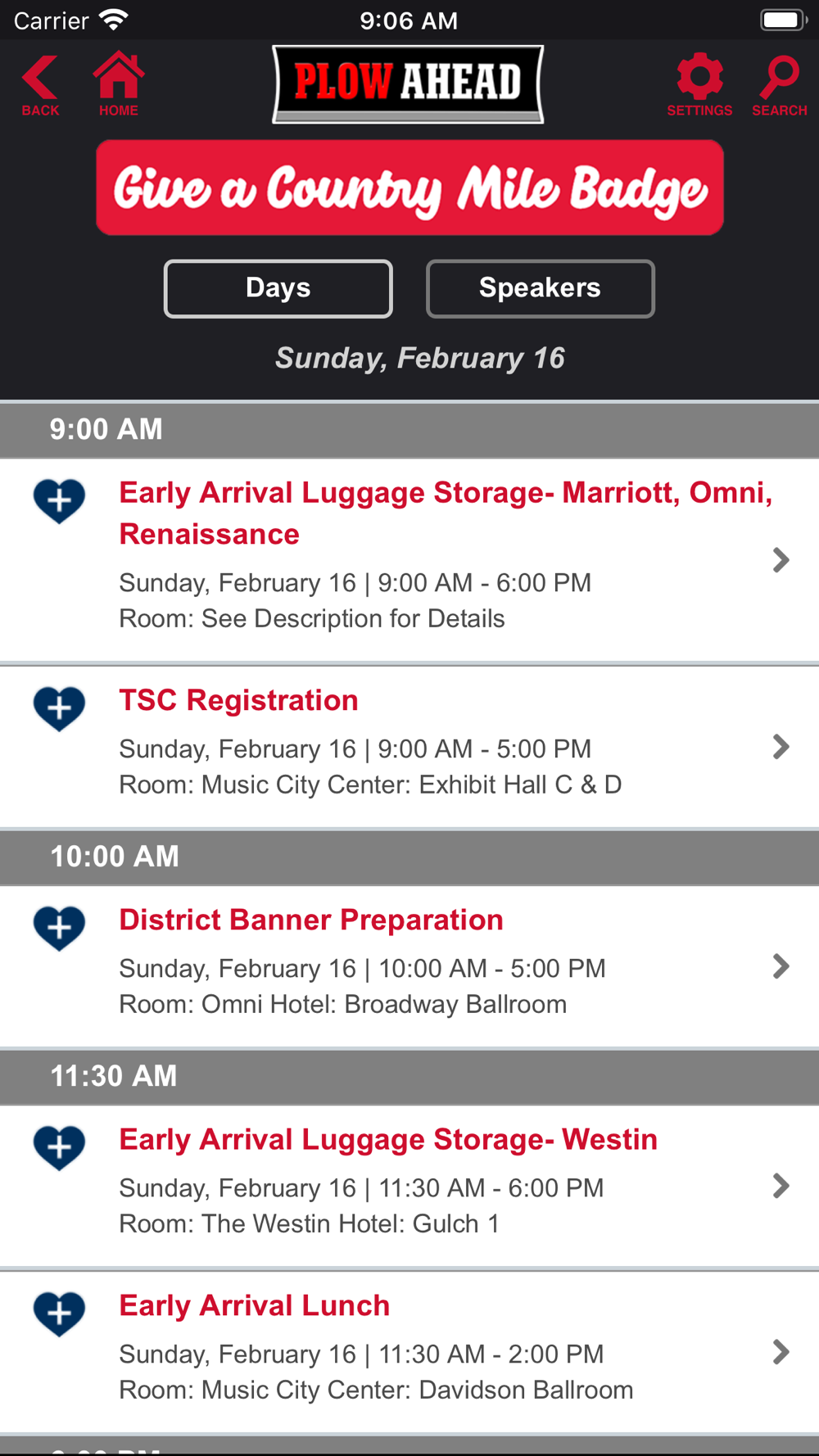The height and width of the screenshot is (1456, 819).
Task: Favorite the District Banner Preparation session
Action: tap(59, 928)
